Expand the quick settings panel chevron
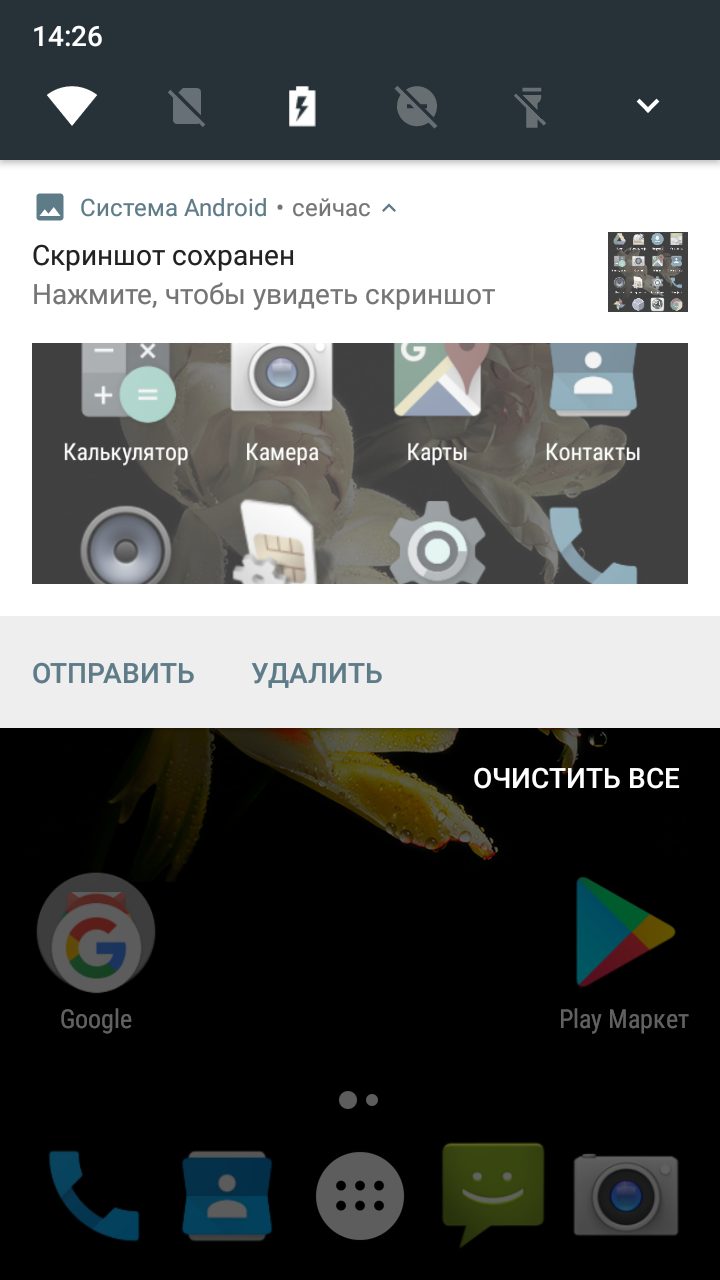This screenshot has height=1280, width=720. 647,106
